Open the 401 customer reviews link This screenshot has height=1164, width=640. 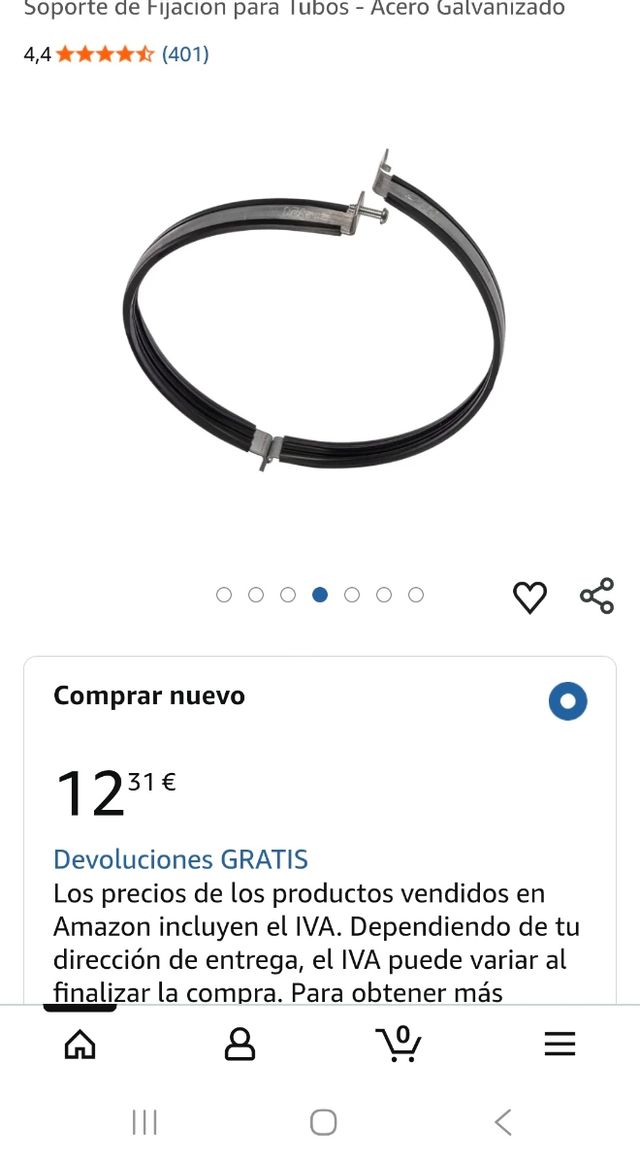coord(185,54)
